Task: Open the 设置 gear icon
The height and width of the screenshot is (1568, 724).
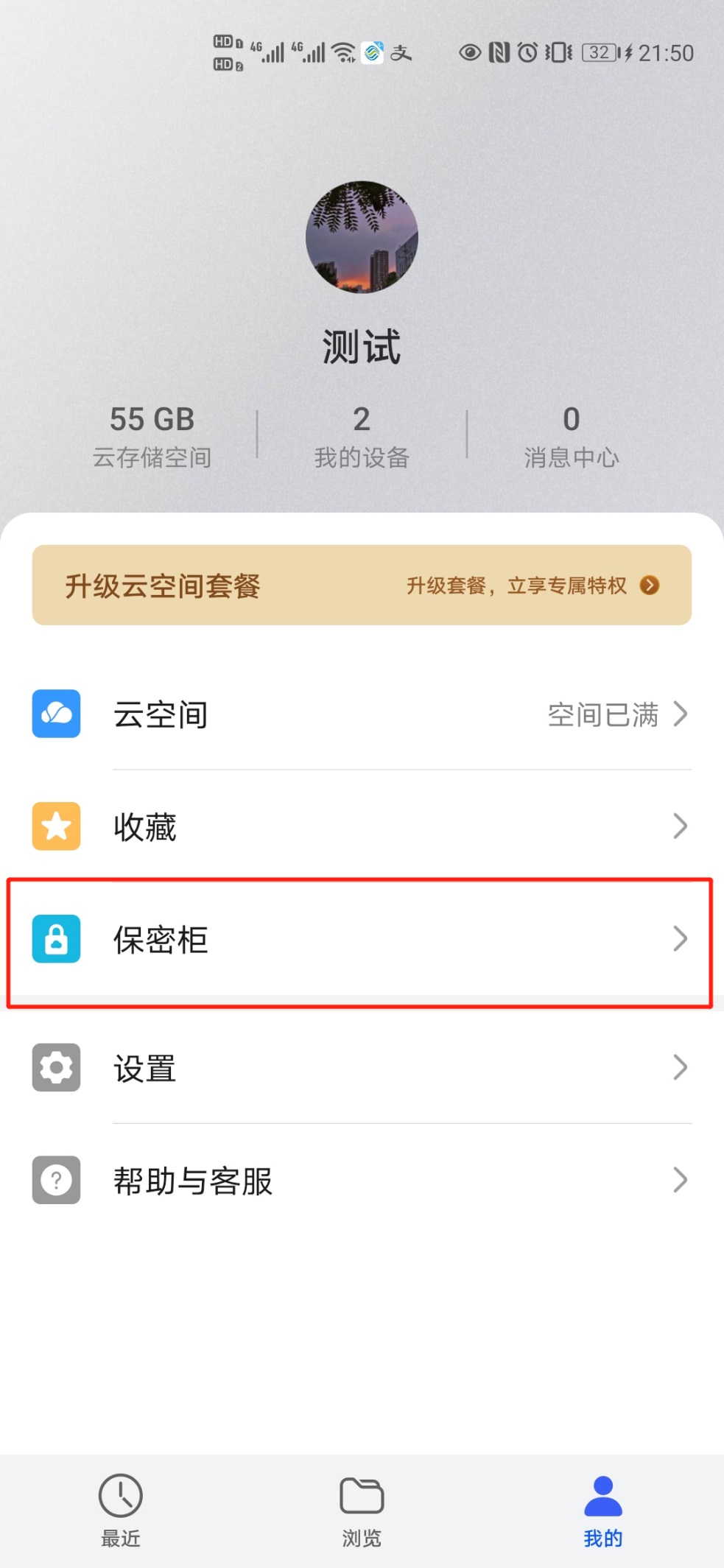Action: (x=55, y=1068)
